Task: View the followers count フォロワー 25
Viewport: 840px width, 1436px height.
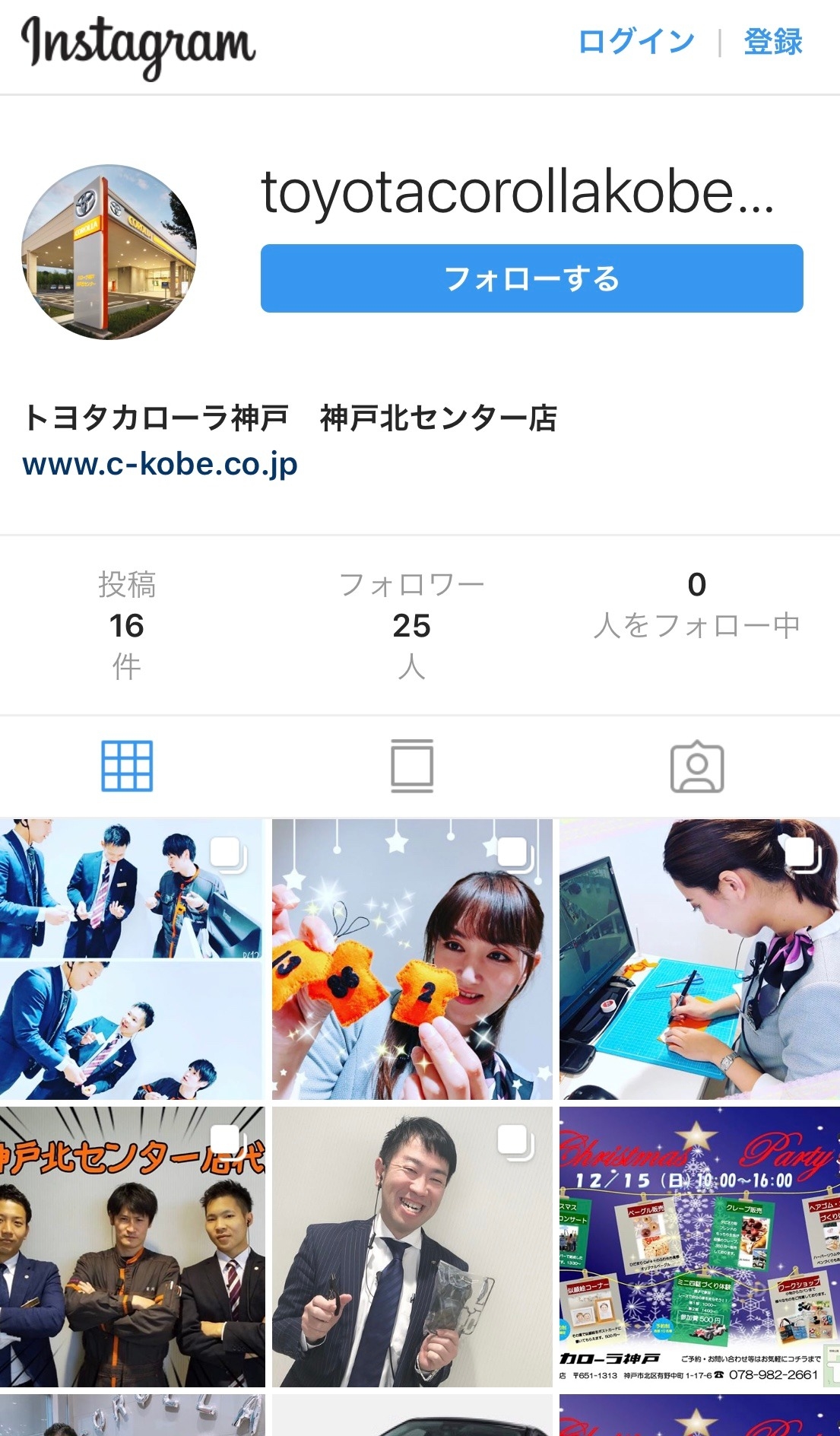Action: (x=412, y=624)
